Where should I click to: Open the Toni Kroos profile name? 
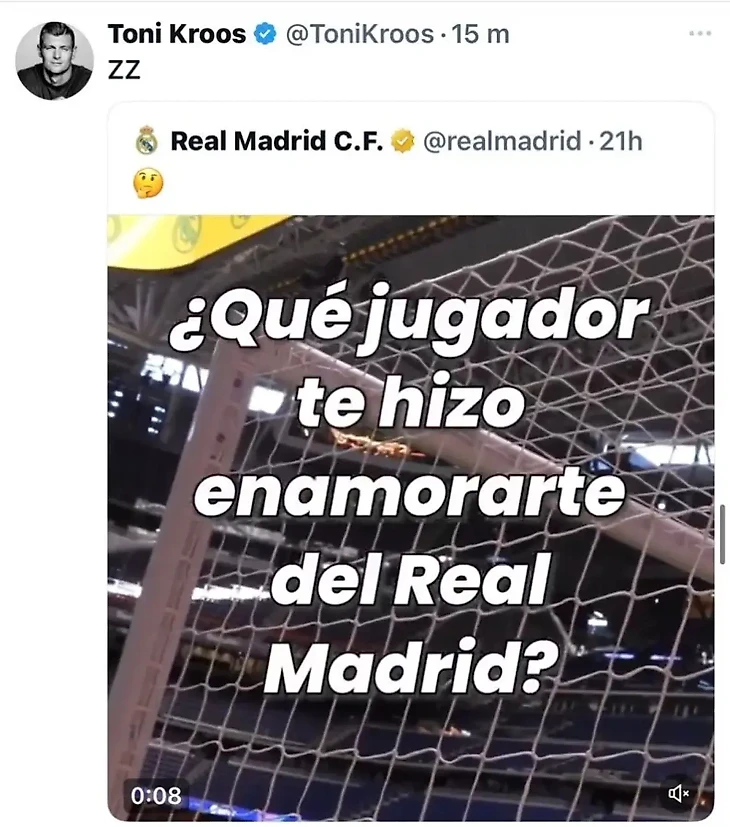pos(176,34)
